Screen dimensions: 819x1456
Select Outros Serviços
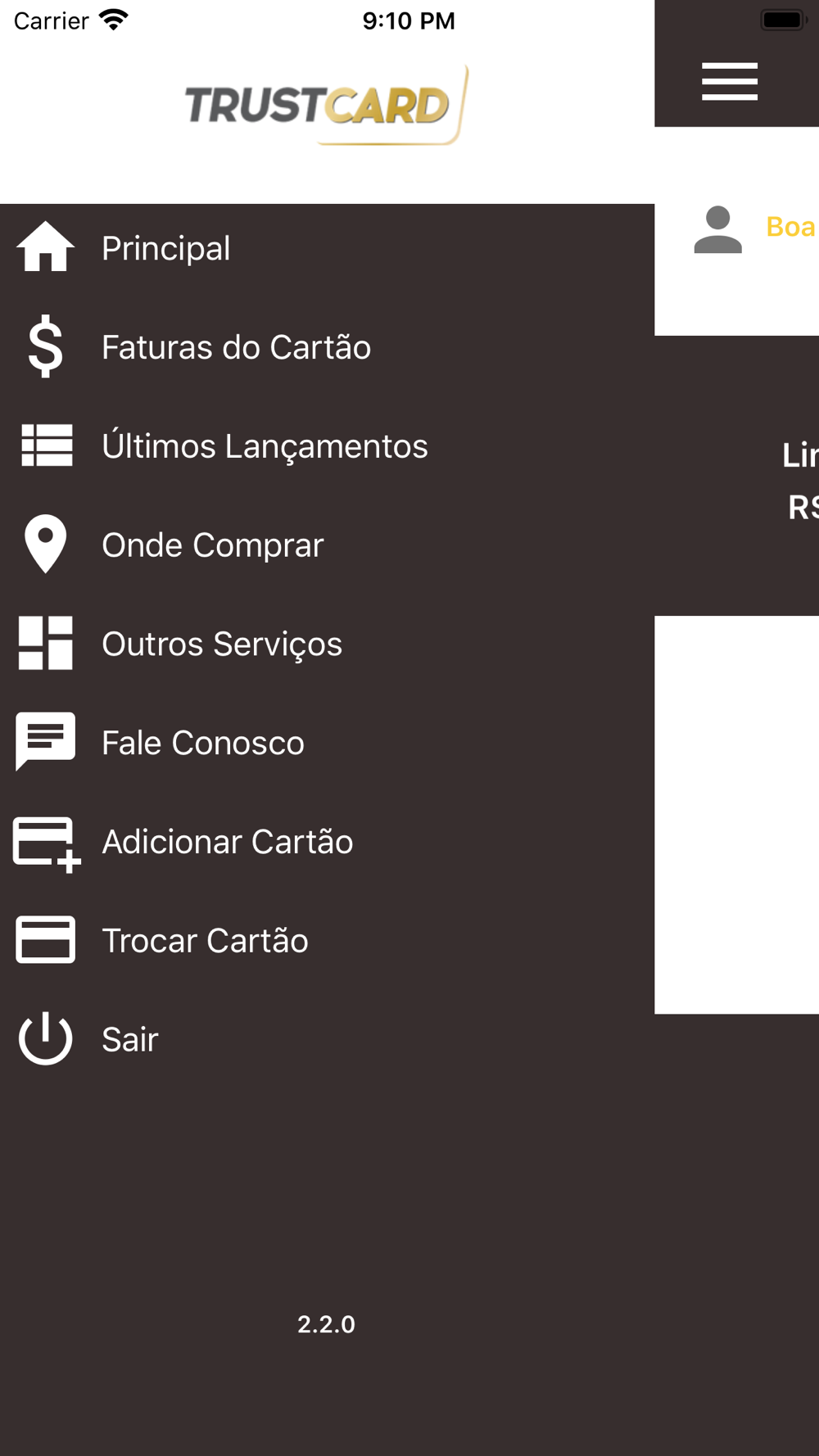327,644
